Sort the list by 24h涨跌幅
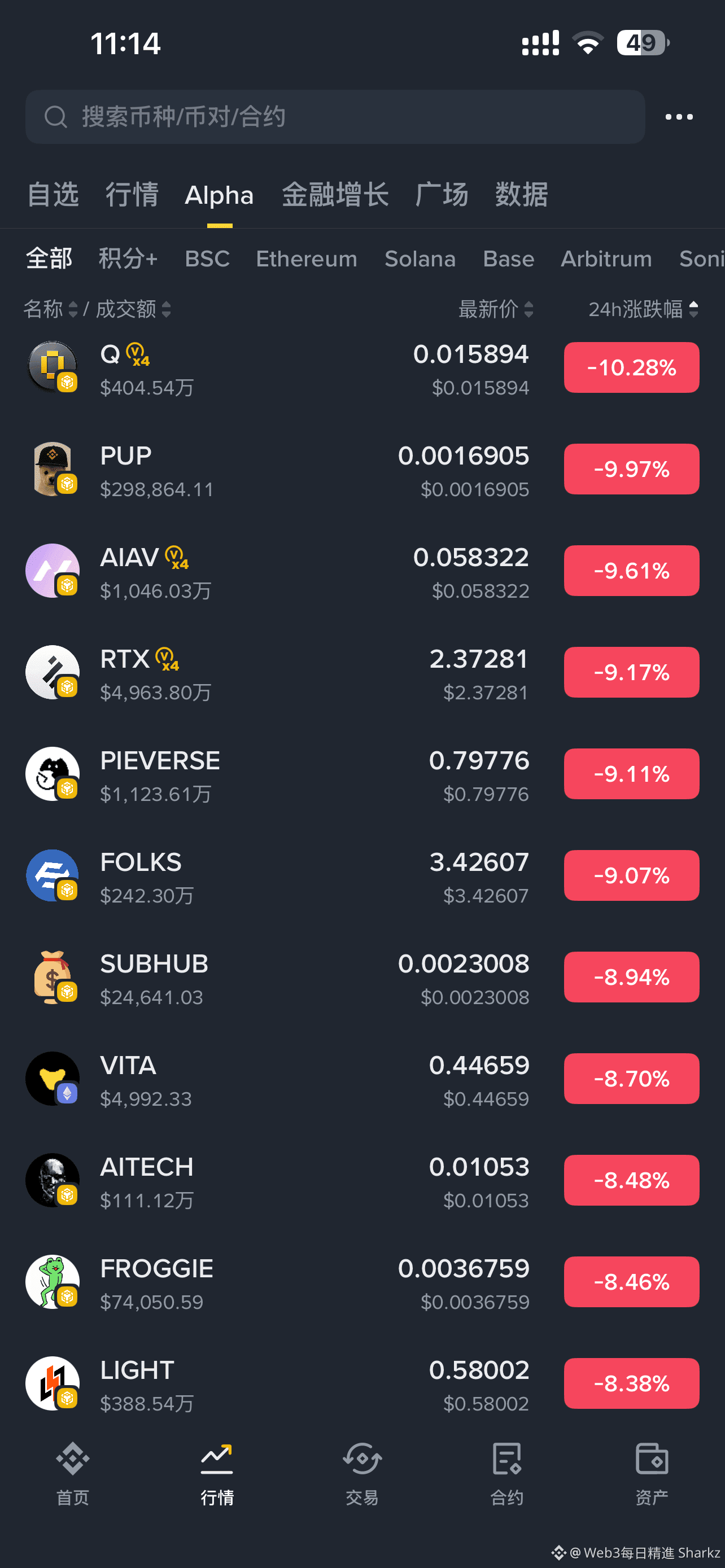The height and width of the screenshot is (1568, 725). click(643, 309)
